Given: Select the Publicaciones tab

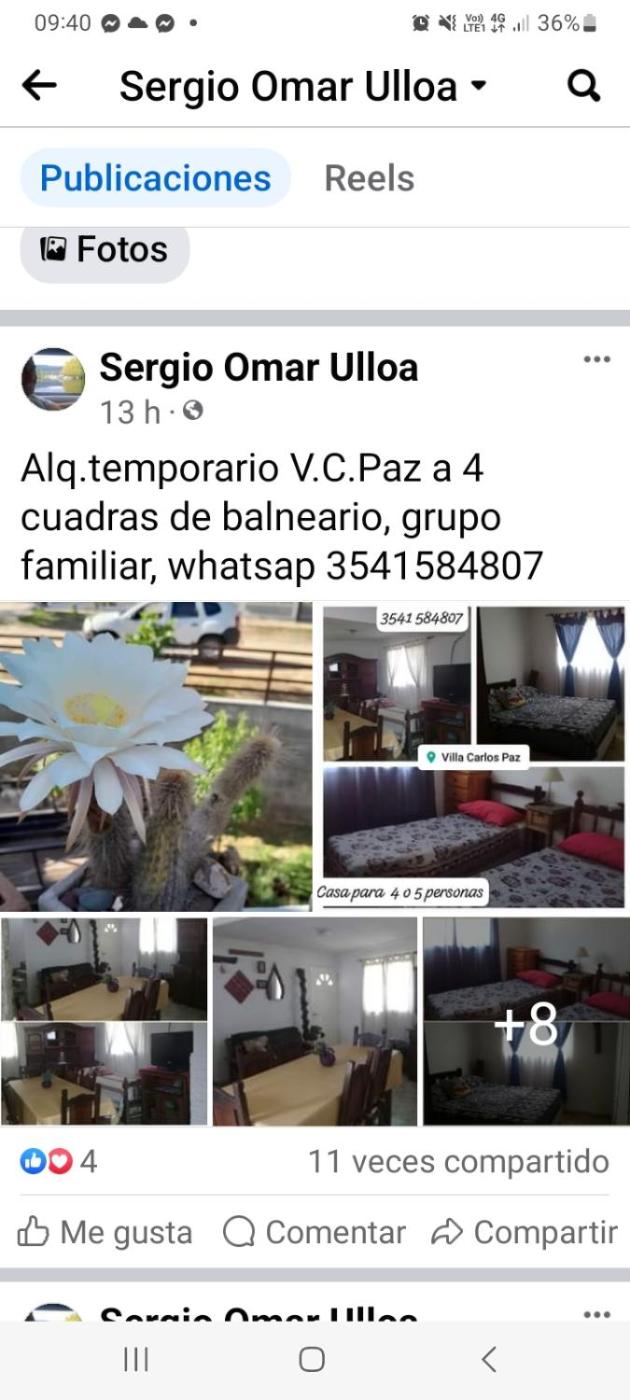Looking at the screenshot, I should coord(155,178).
